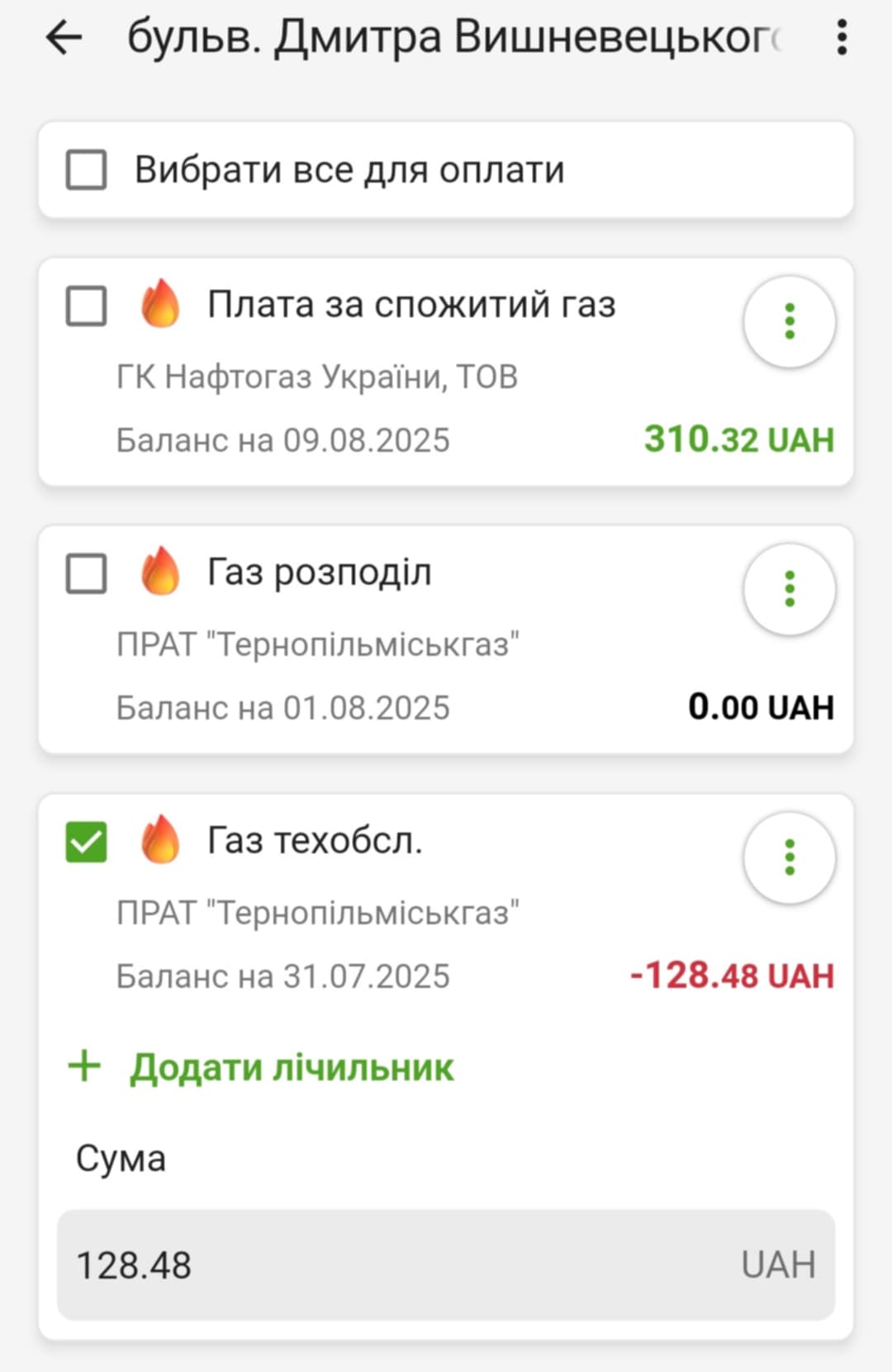
Task: Check 'Вибрати все для оплати' checkbox
Action: click(x=87, y=170)
